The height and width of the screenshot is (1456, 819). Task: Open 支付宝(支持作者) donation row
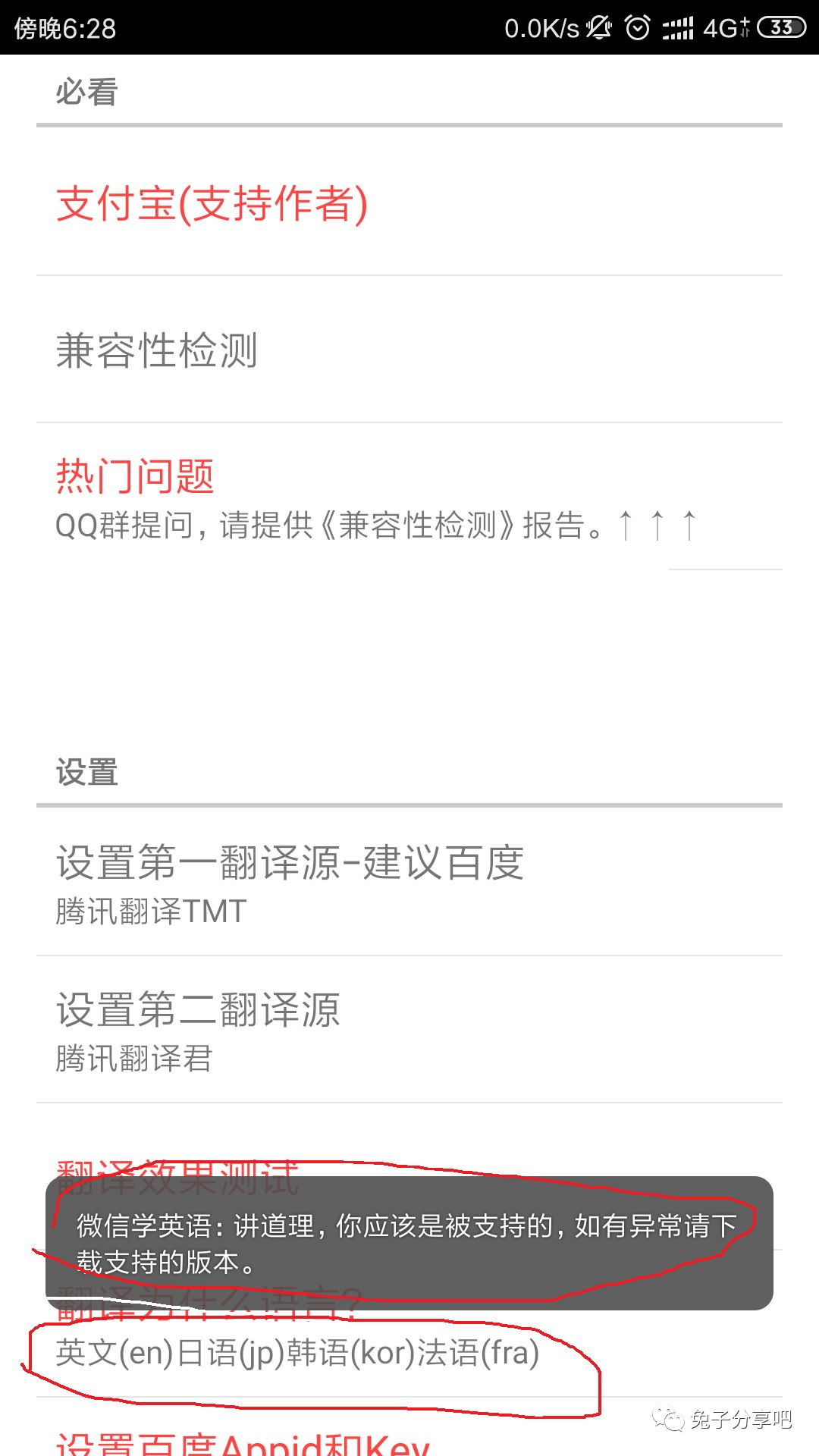[x=409, y=202]
